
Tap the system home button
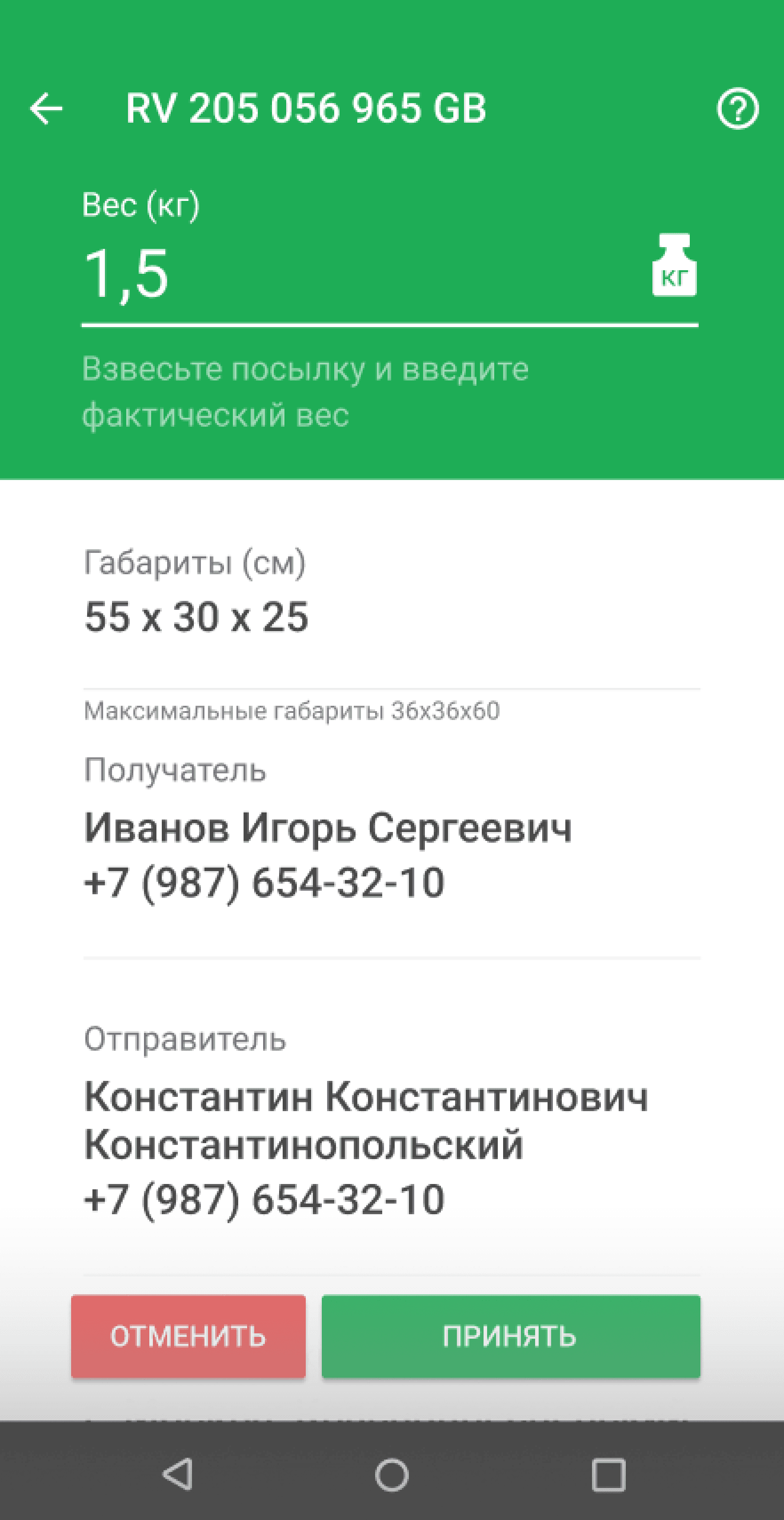[392, 1475]
